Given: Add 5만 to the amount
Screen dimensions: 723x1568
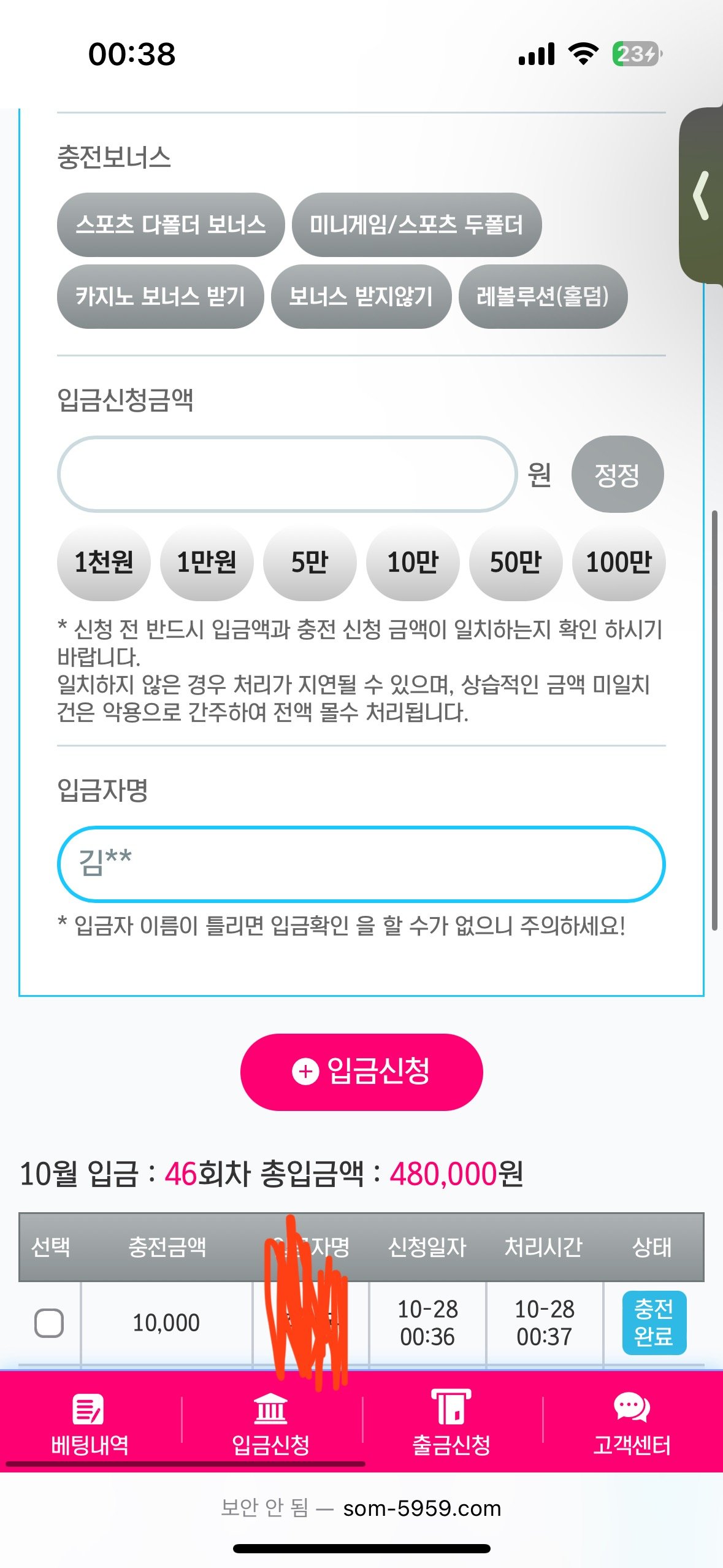Looking at the screenshot, I should (x=310, y=562).
